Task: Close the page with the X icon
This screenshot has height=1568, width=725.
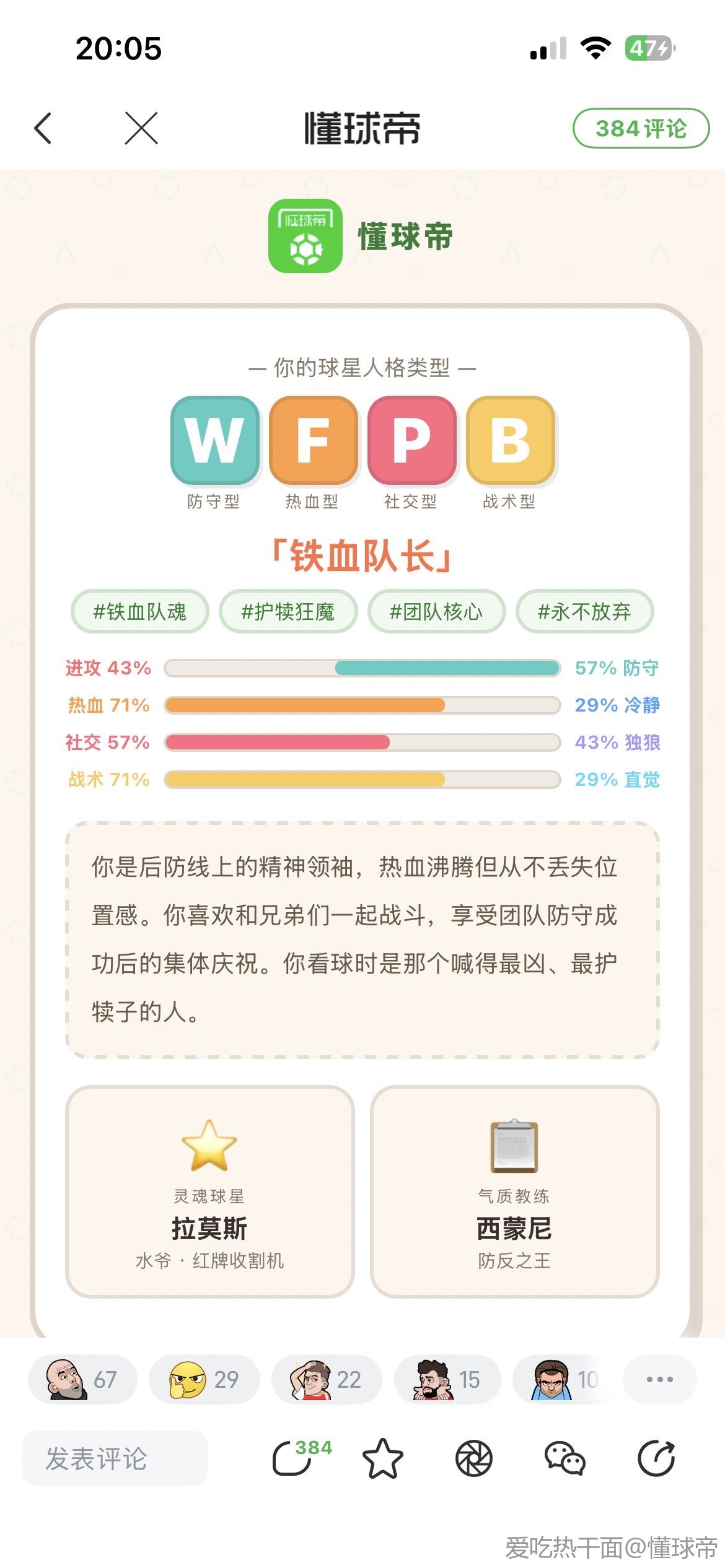Action: click(x=141, y=128)
